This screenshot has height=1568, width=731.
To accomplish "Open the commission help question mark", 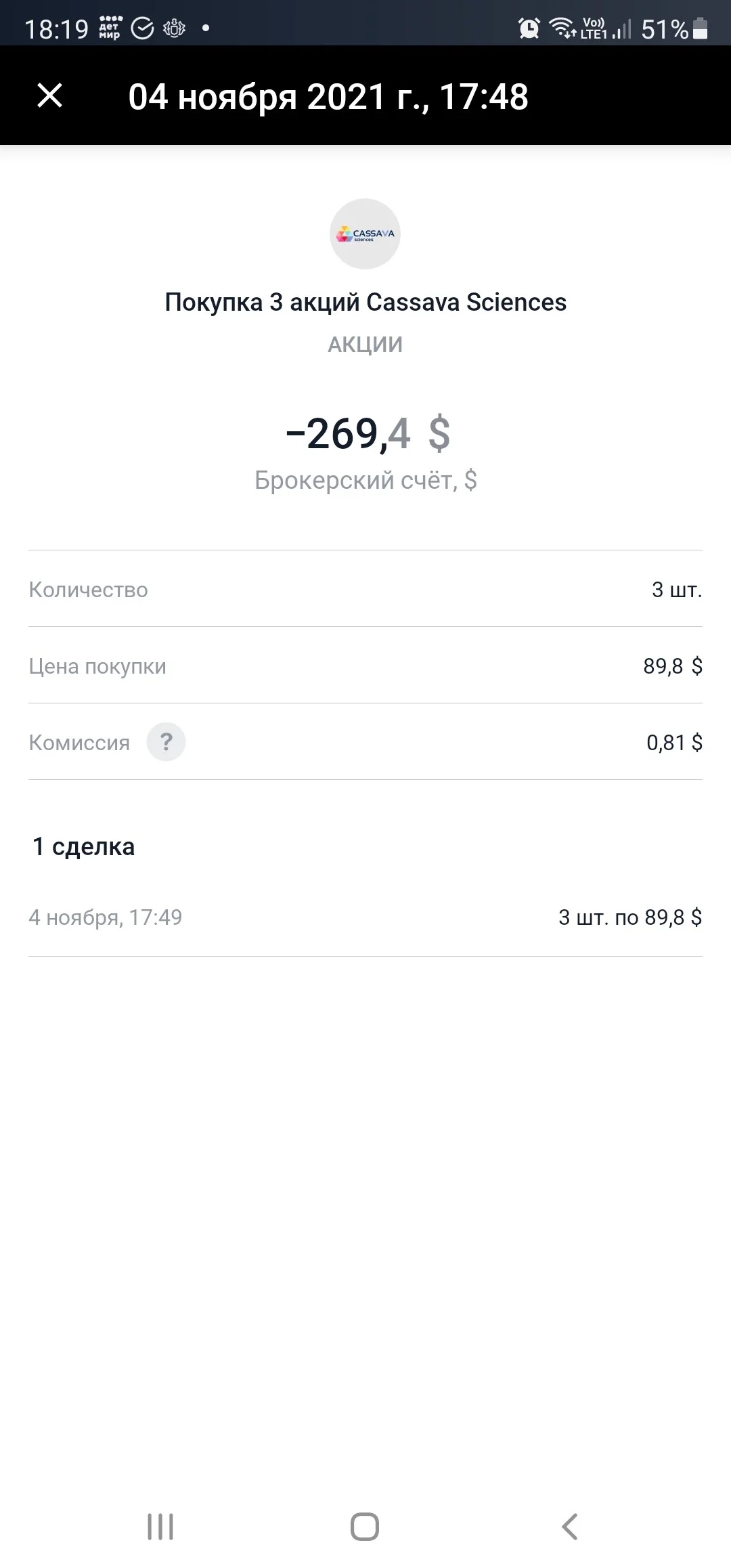I will (x=166, y=742).
